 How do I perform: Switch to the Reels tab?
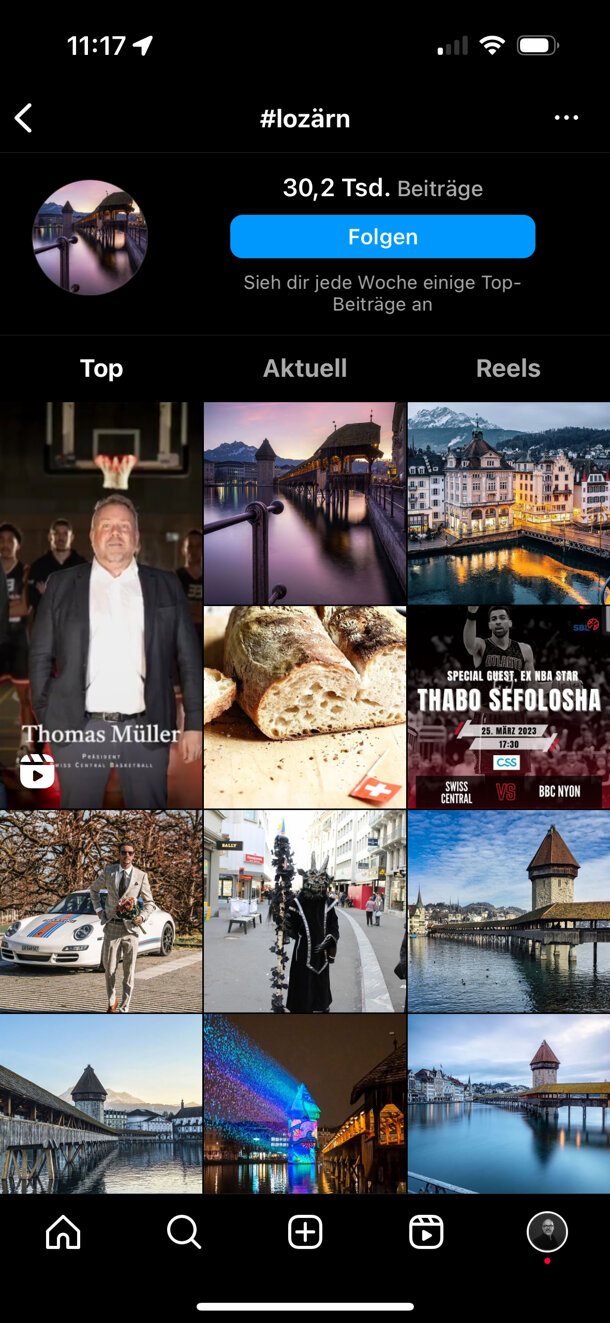pyautogui.click(x=508, y=368)
